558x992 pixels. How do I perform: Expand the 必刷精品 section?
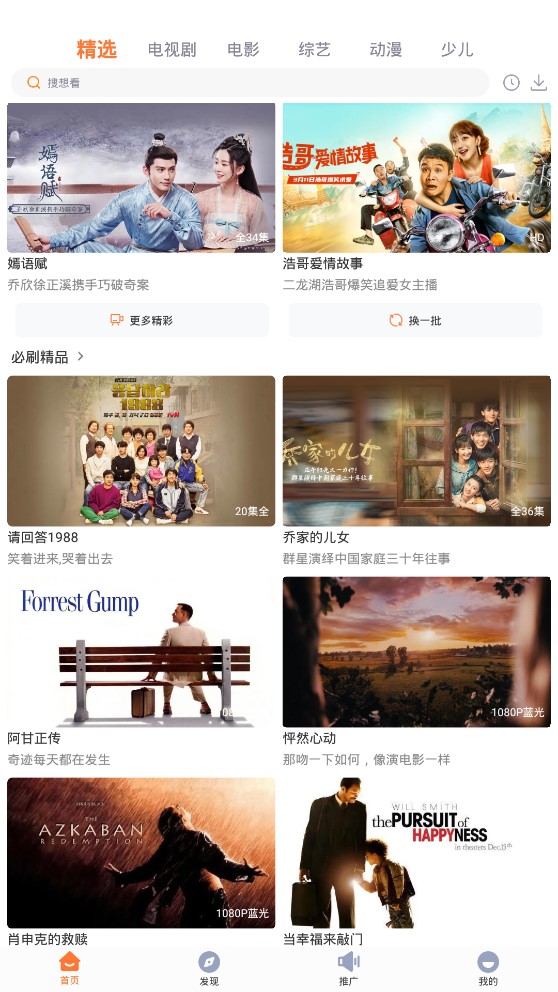47,357
